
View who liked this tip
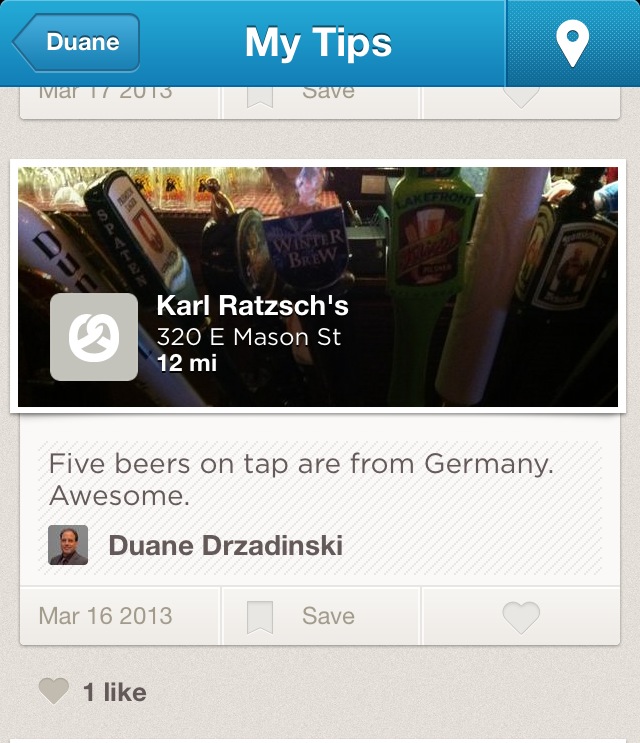pyautogui.click(x=93, y=692)
